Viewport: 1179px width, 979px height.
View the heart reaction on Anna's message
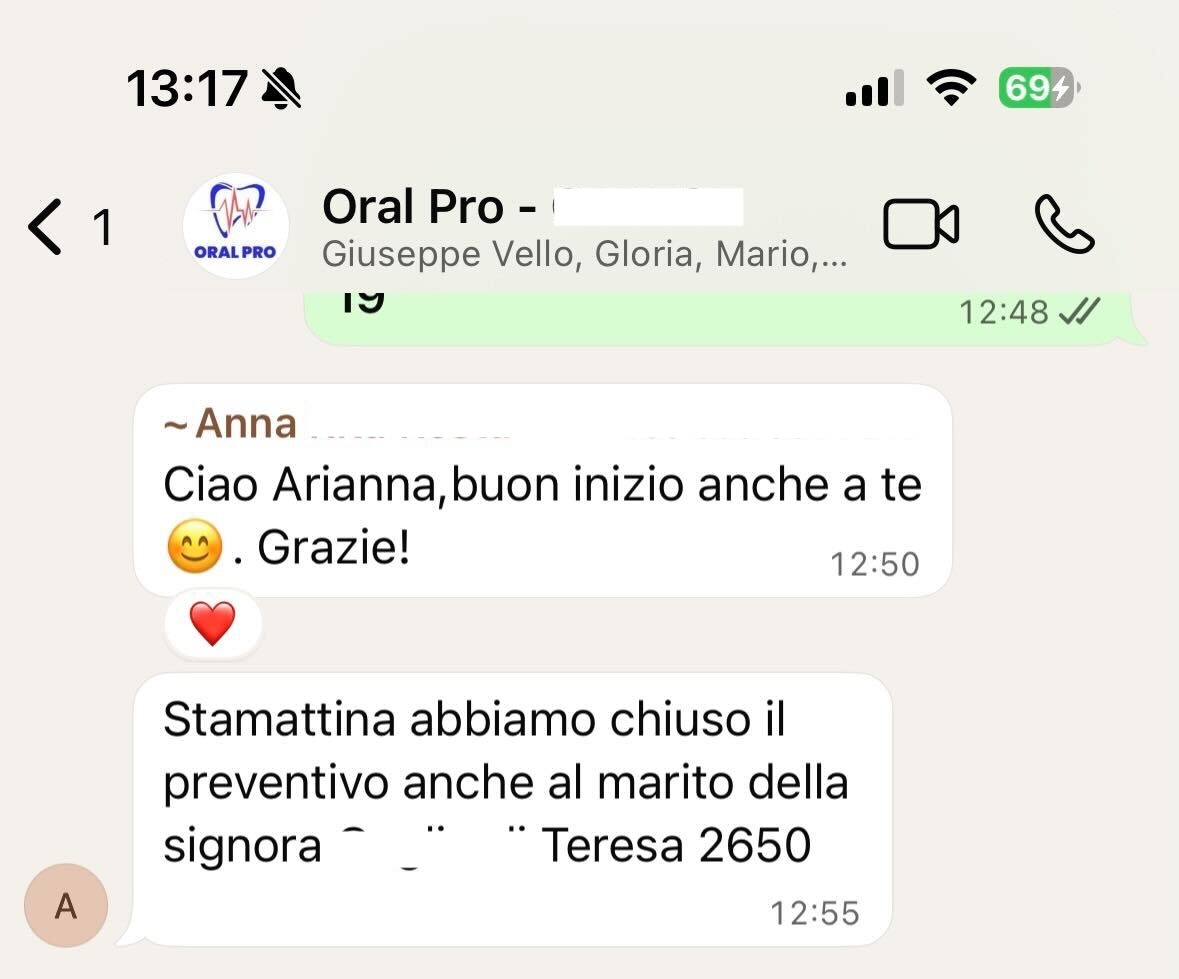click(x=212, y=624)
